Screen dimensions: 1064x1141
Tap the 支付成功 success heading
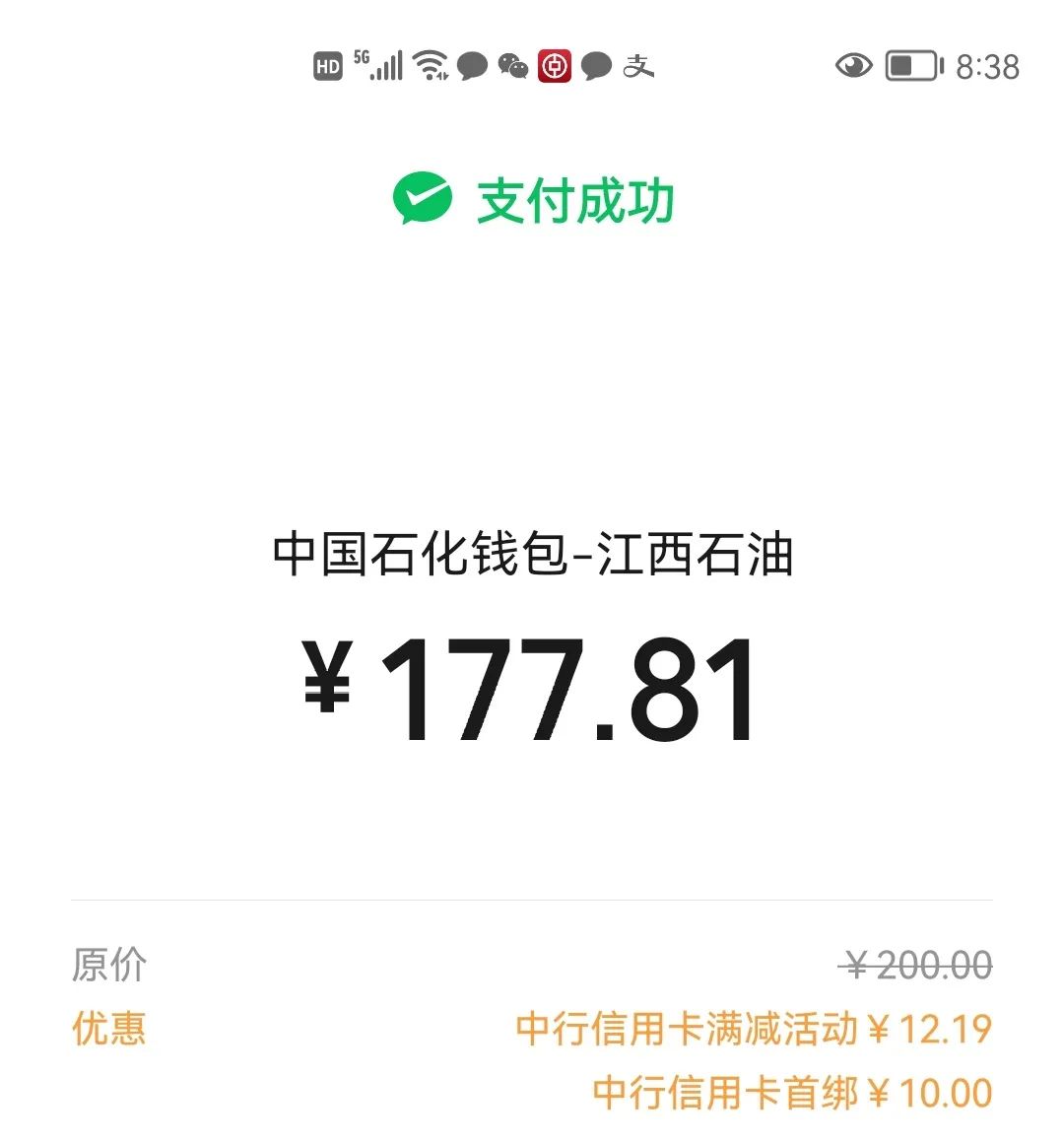click(574, 199)
